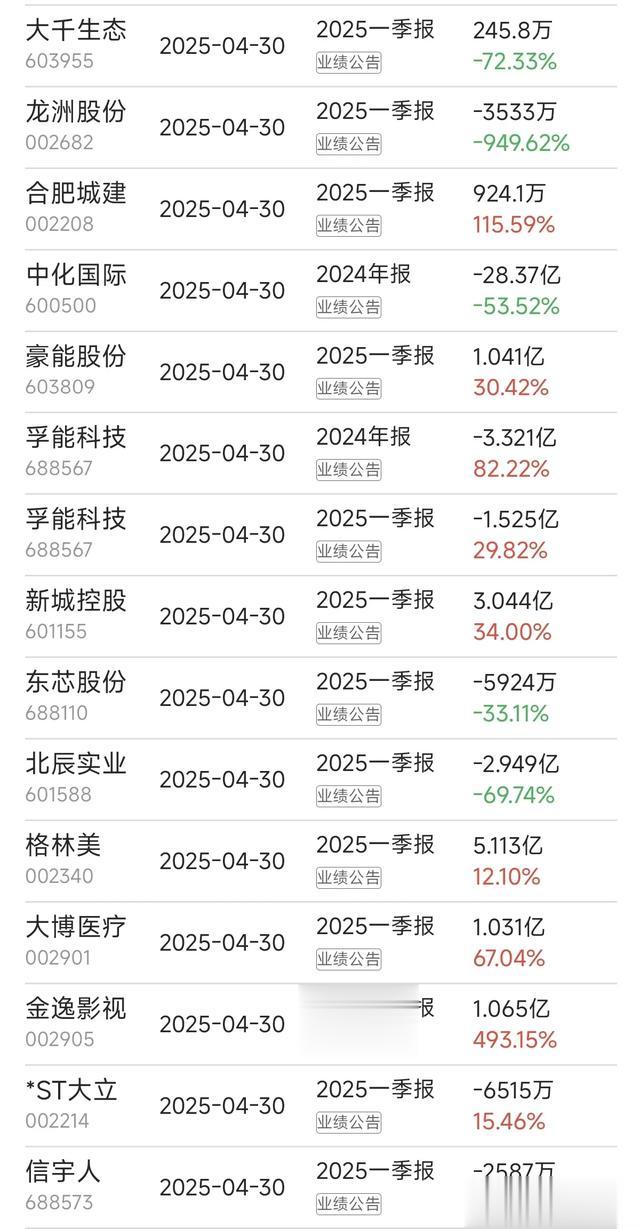The height and width of the screenshot is (1229, 640).
Task: View 大博医疗 002901 entry
Action: tap(320, 943)
